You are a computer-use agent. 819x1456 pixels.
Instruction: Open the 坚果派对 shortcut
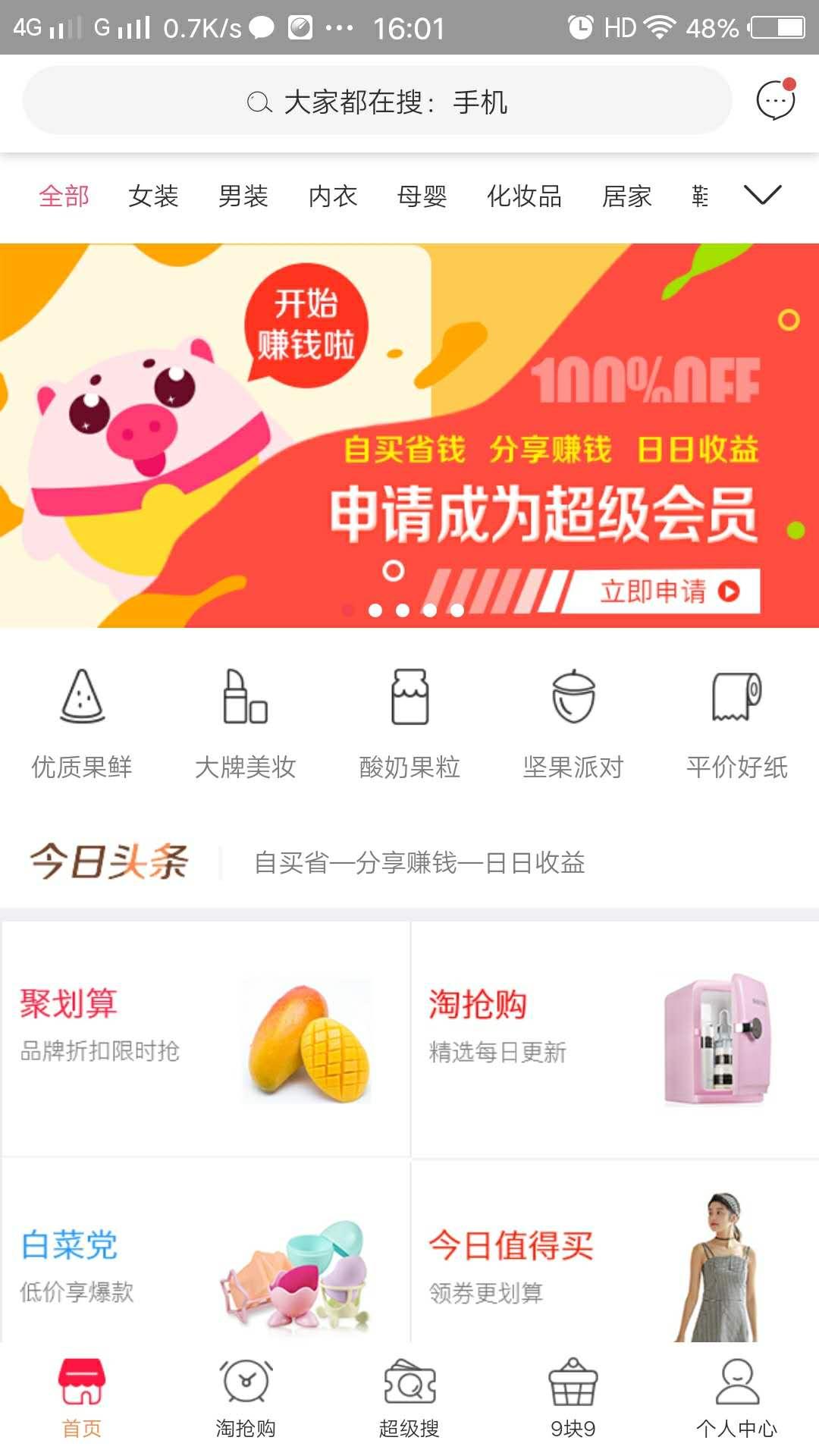(573, 724)
